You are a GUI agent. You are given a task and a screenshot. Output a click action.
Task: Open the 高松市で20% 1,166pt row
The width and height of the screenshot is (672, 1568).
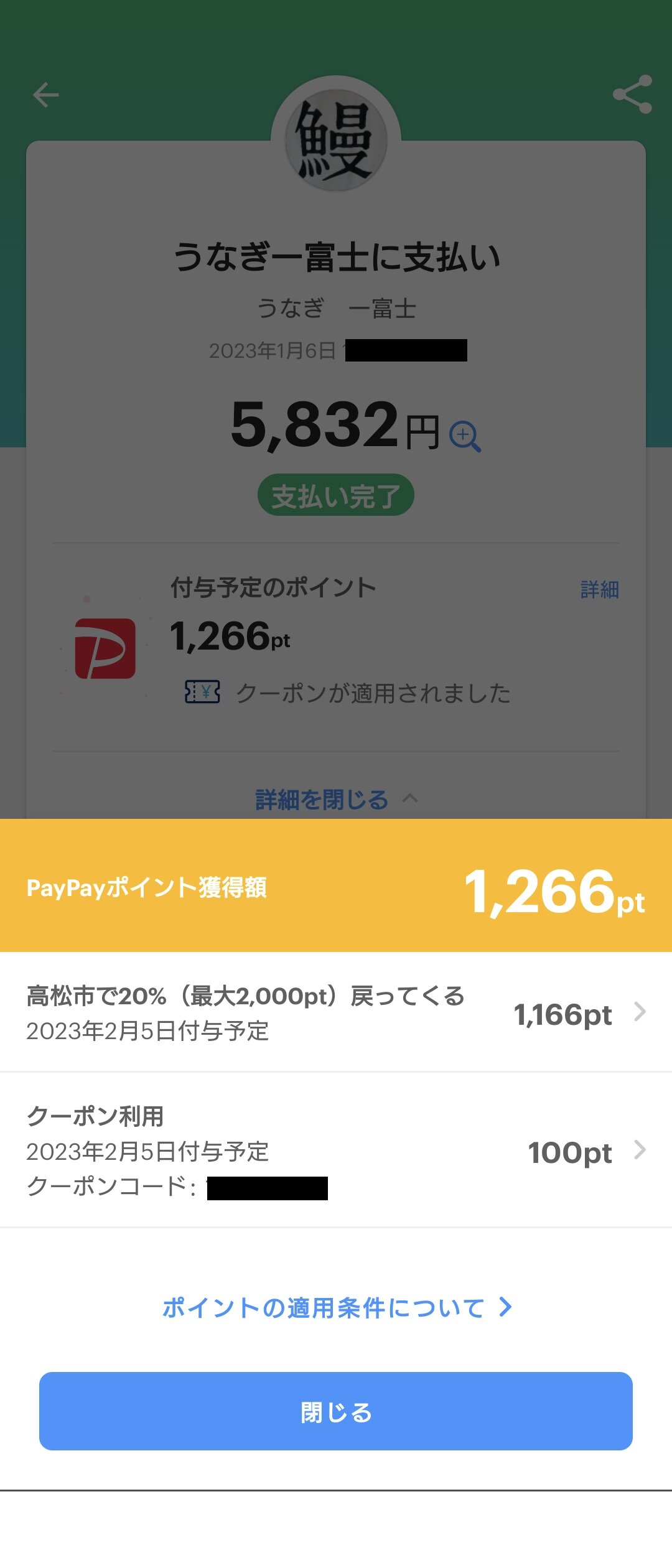pos(336,1012)
